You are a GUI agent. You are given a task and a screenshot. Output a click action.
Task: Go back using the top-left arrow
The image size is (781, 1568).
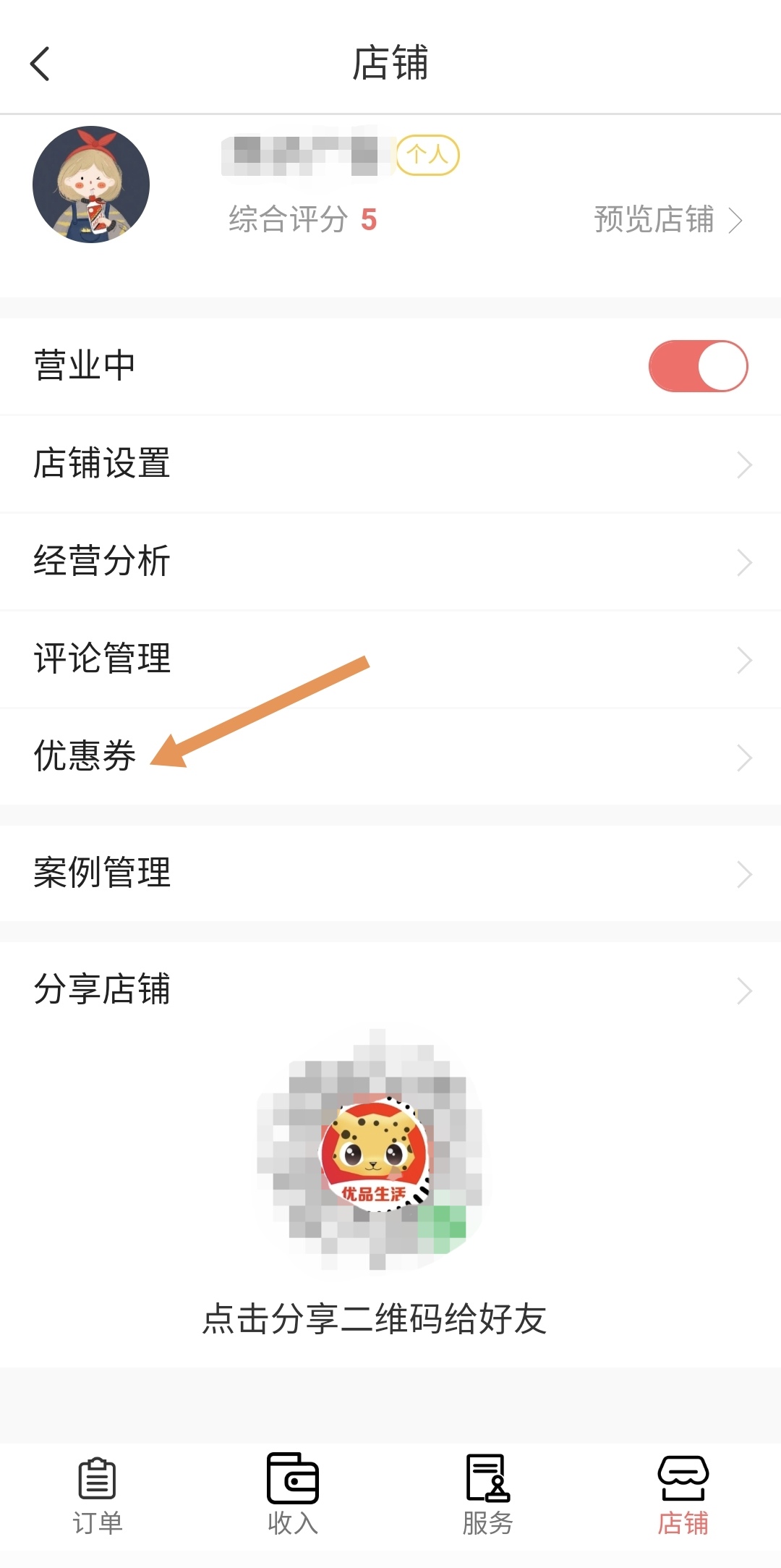coord(40,64)
